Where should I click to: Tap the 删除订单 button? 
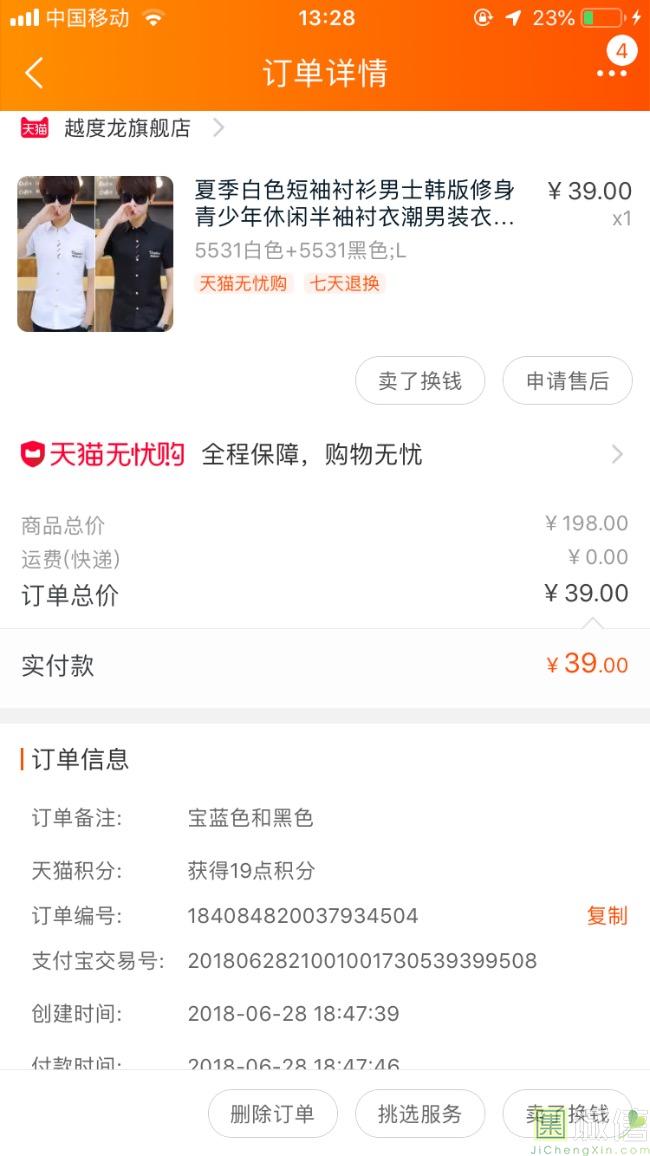273,1113
